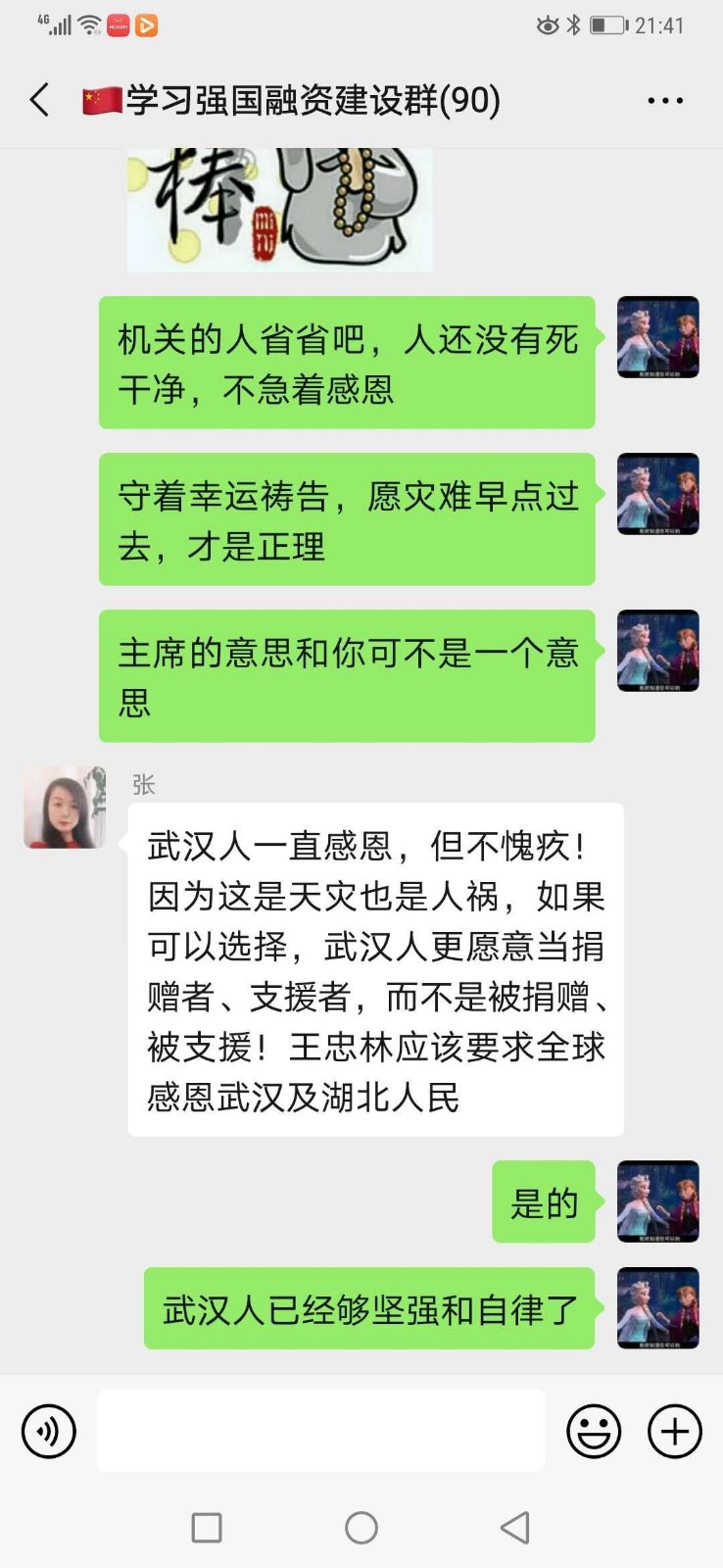Focus the message text field

(x=320, y=1431)
